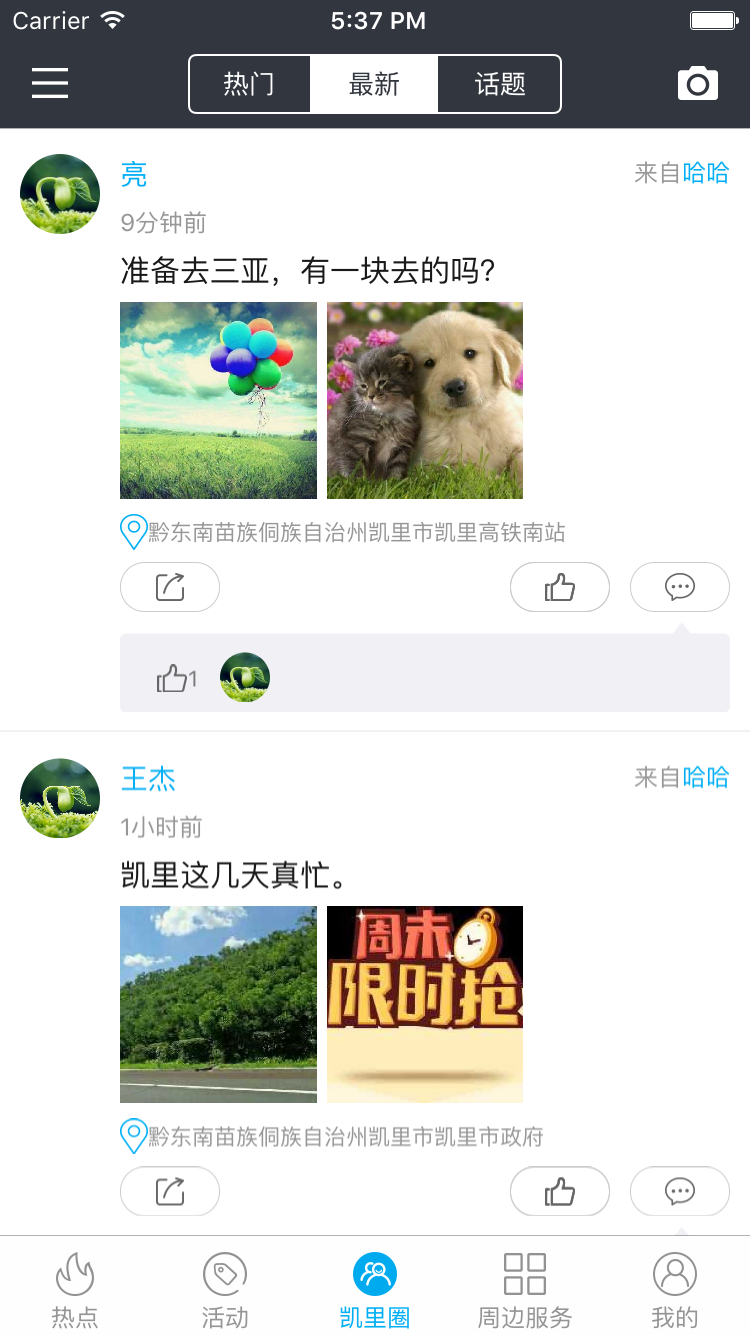Like 亮's post about 三亚
The height and width of the screenshot is (1334, 750).
tap(560, 587)
